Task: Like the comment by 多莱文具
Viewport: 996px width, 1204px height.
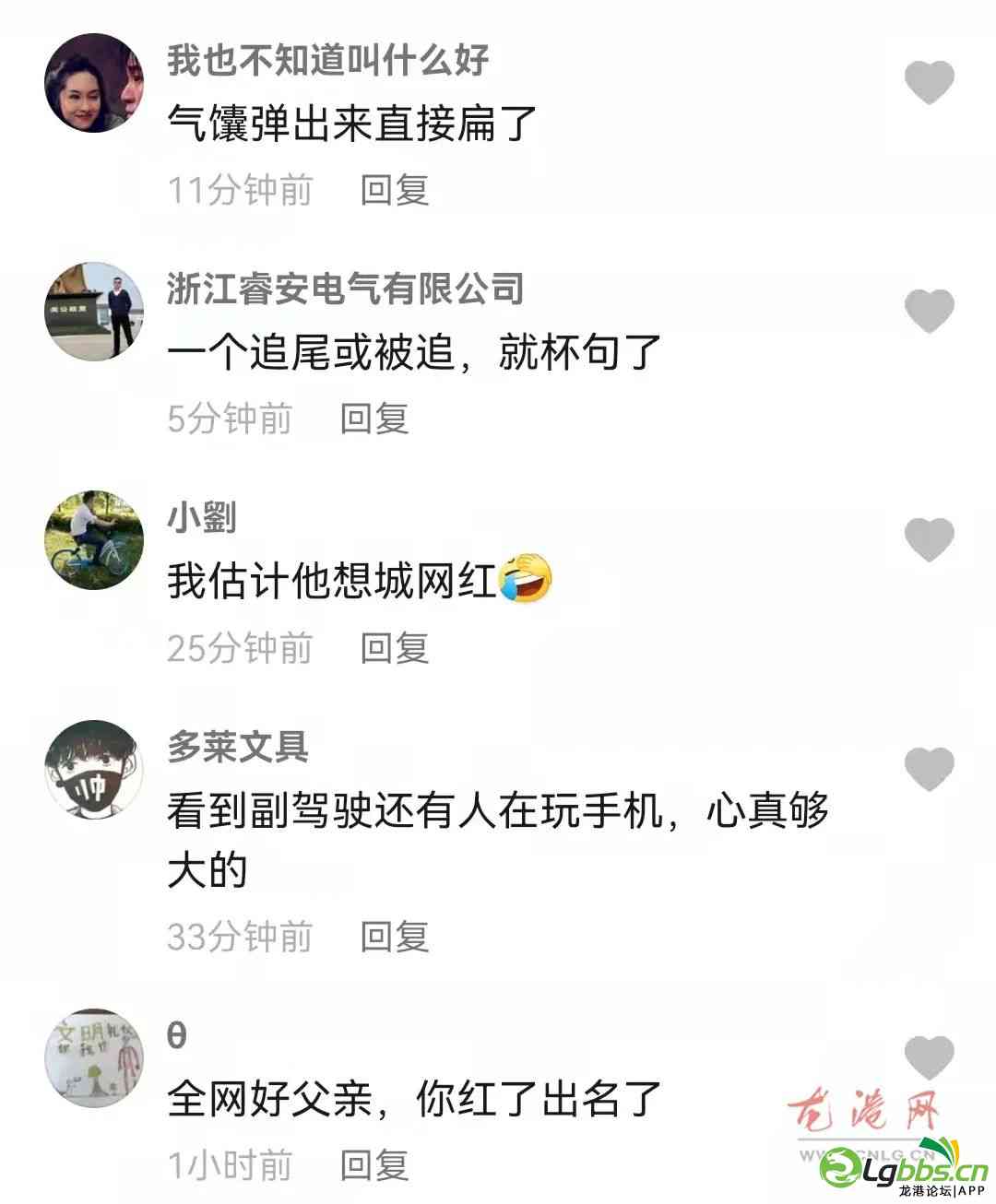Action: click(x=929, y=769)
